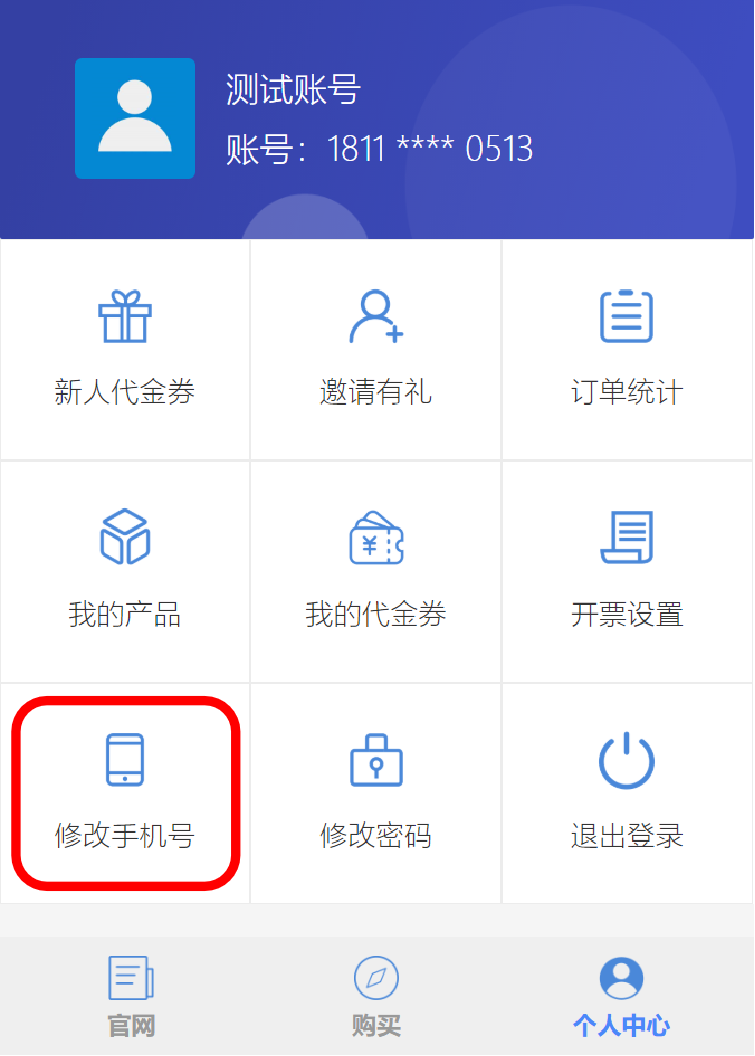Open 开票设置 invoice settings
This screenshot has width=755, height=1056.
tap(627, 570)
